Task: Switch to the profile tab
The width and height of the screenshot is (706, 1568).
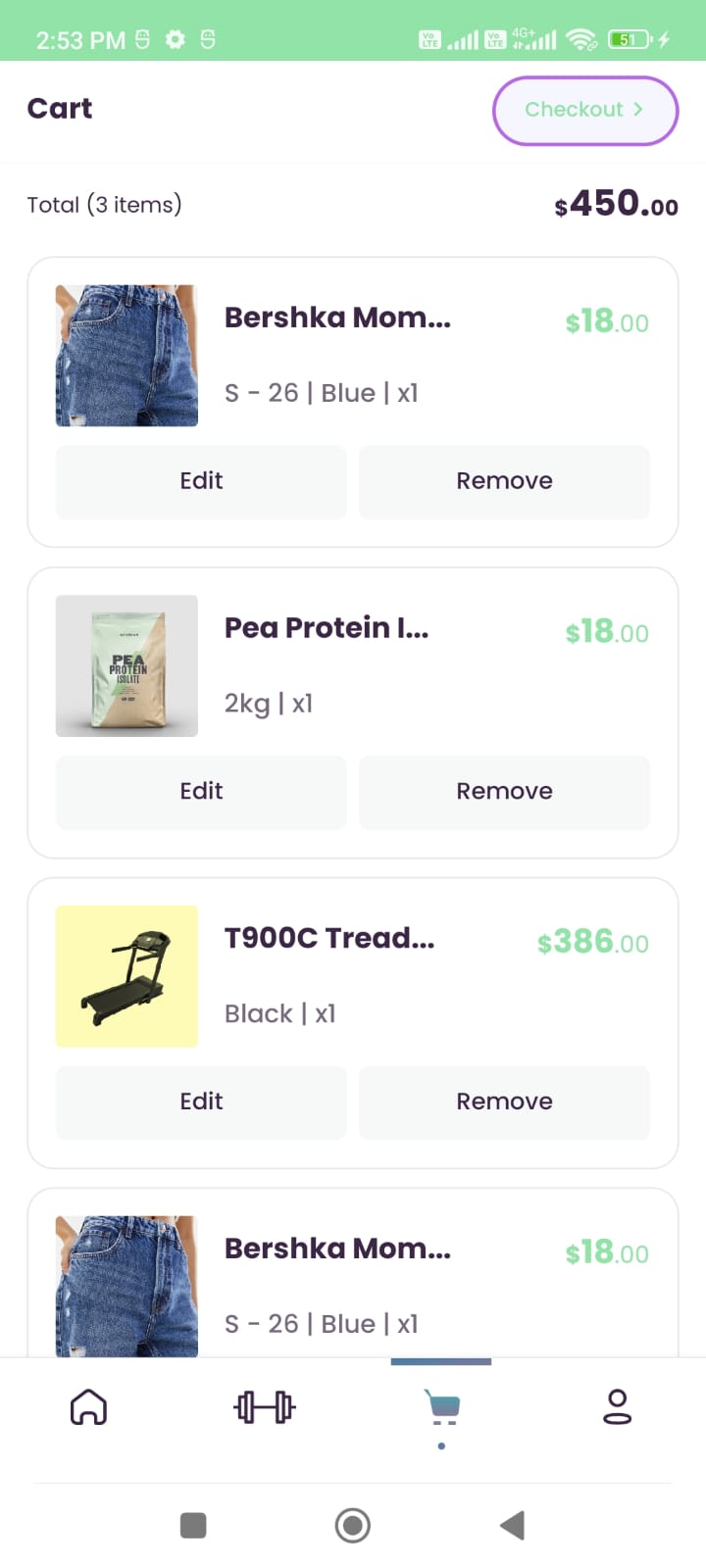Action: [x=617, y=1407]
